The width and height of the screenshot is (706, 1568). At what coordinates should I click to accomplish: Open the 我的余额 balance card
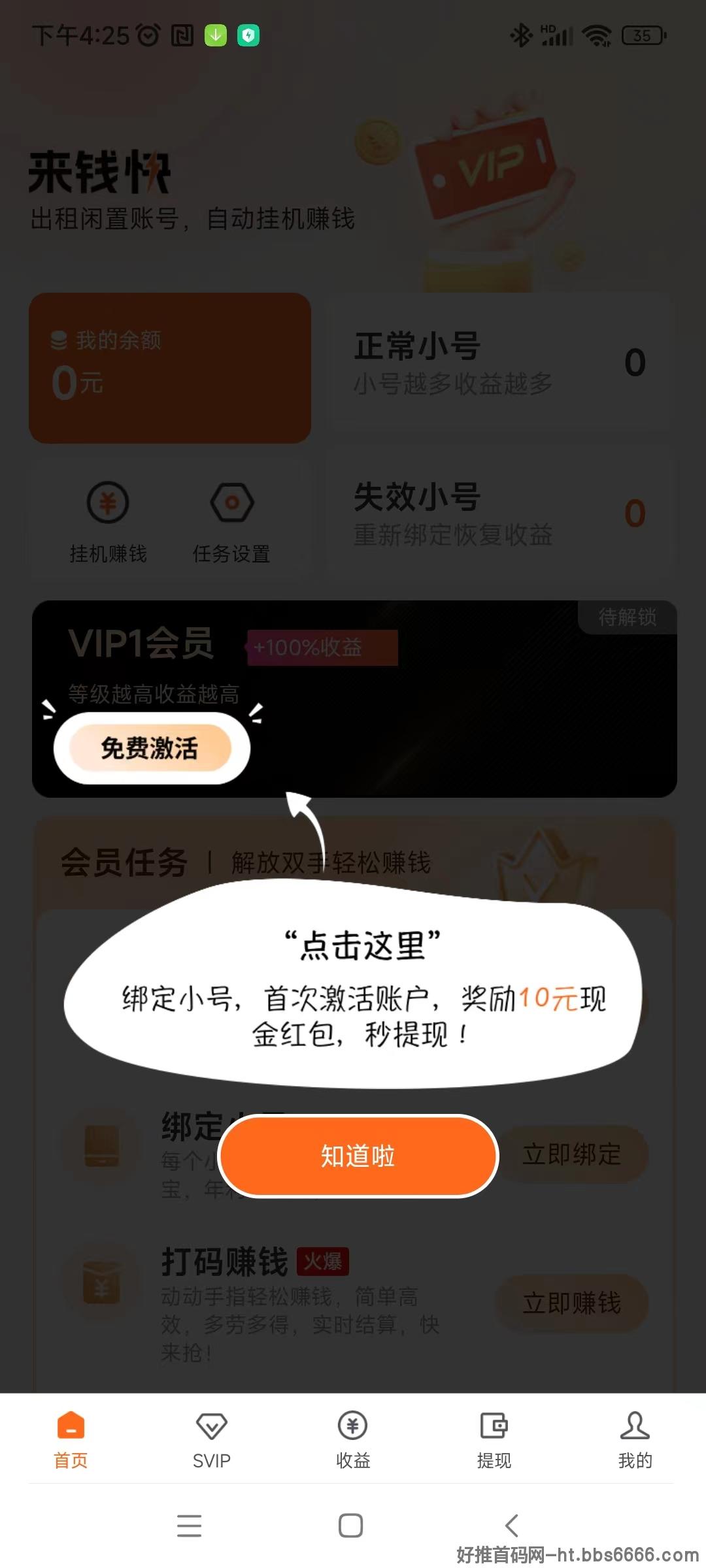170,368
